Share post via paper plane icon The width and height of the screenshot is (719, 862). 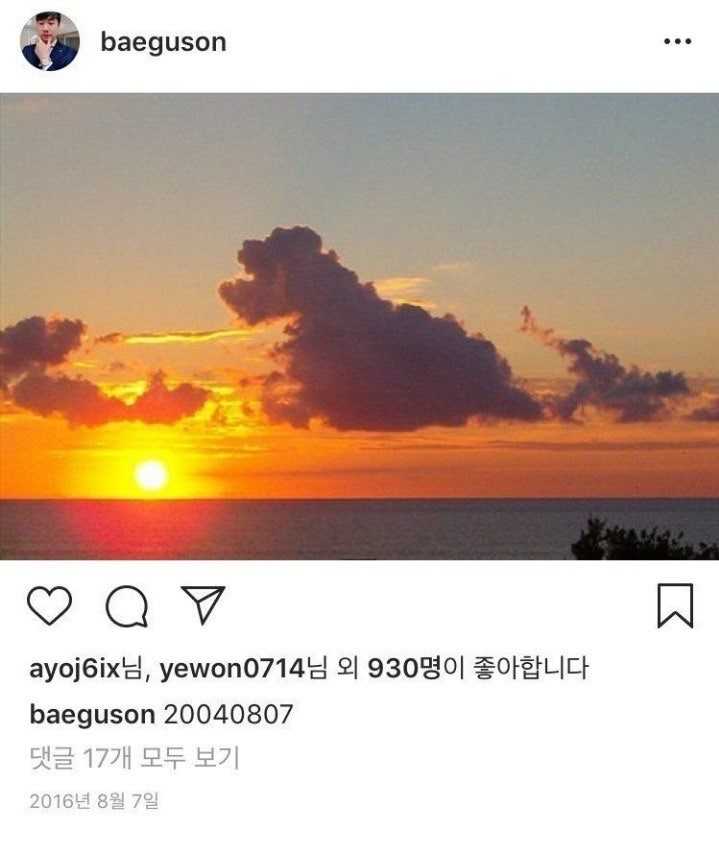click(x=203, y=605)
